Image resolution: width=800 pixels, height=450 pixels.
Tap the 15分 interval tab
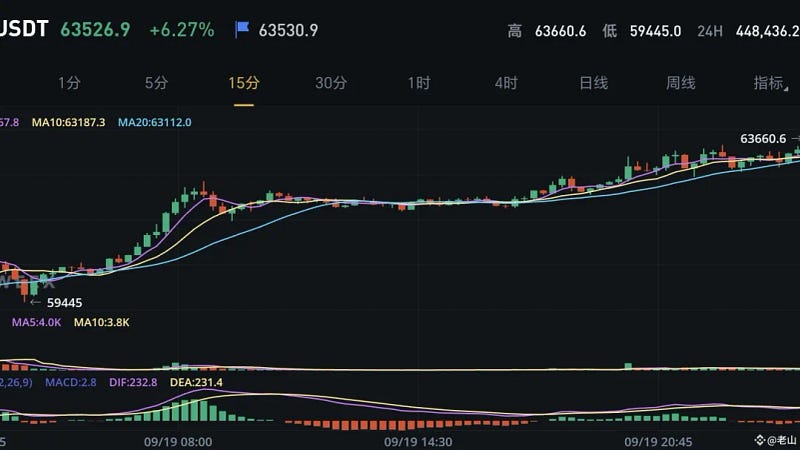click(244, 83)
